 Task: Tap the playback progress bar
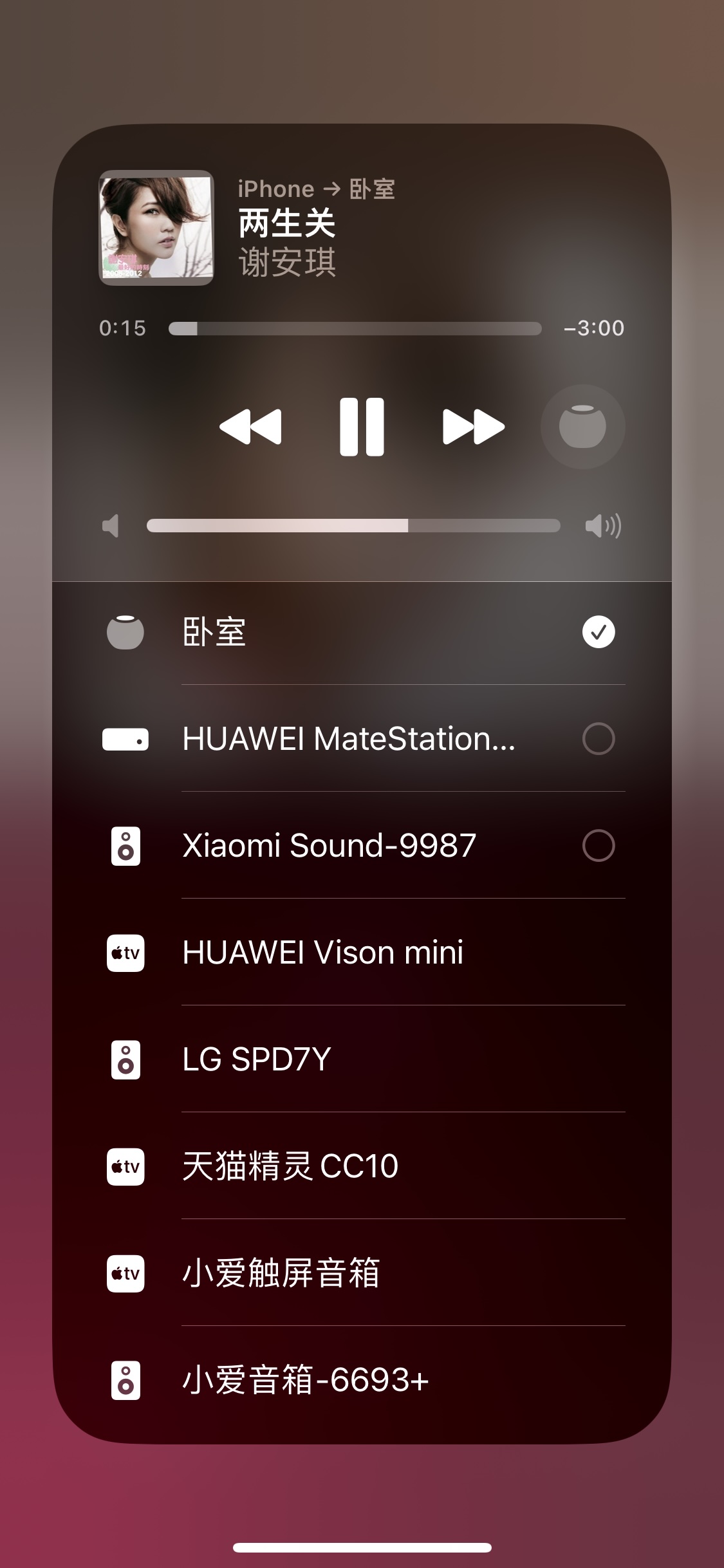click(355, 329)
